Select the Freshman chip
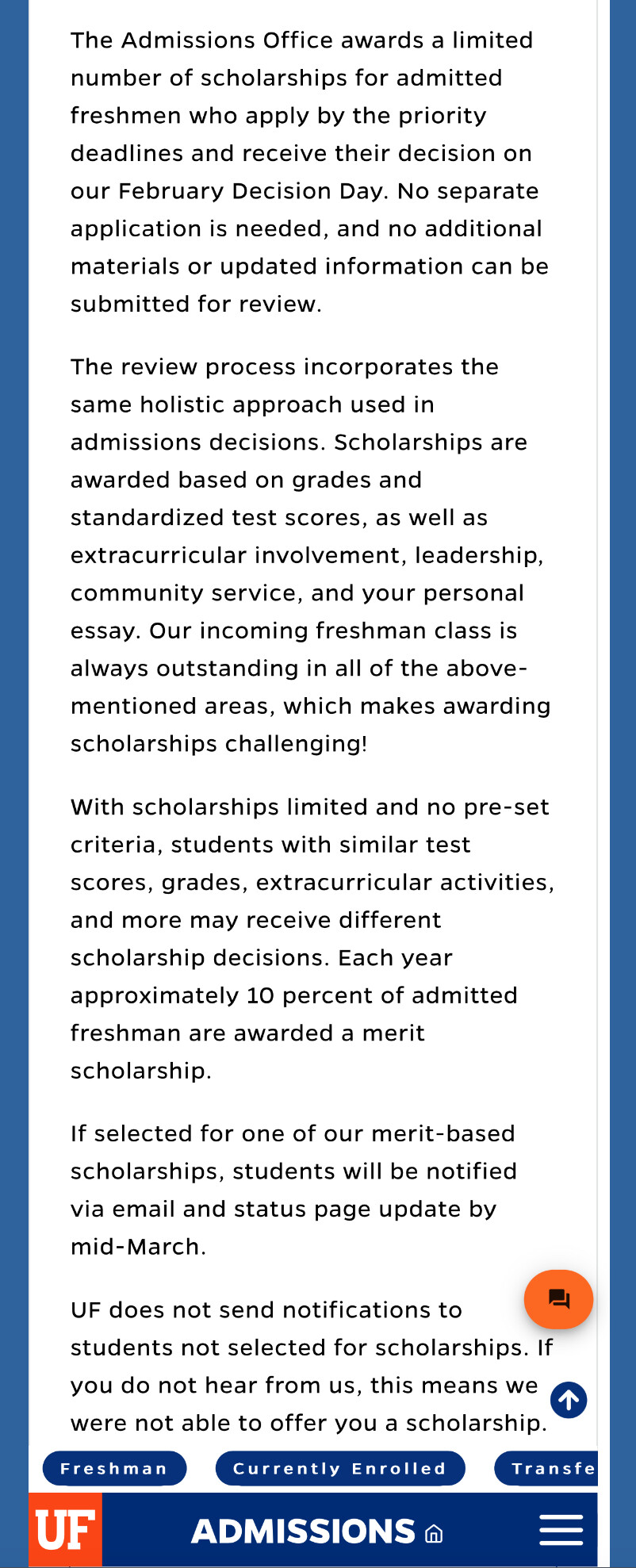The width and height of the screenshot is (636, 1568). click(114, 1468)
